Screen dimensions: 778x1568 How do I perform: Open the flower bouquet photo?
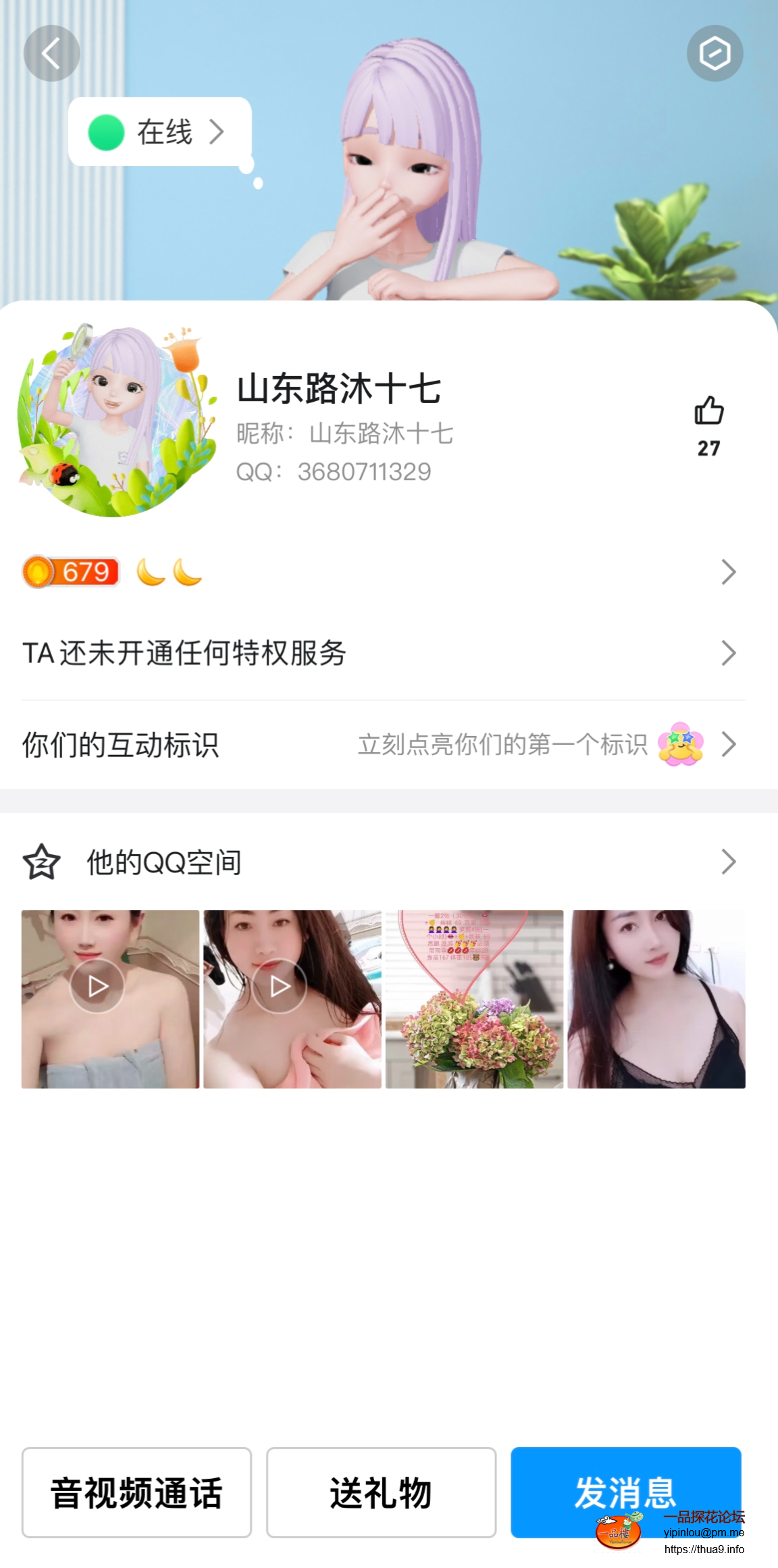click(474, 999)
